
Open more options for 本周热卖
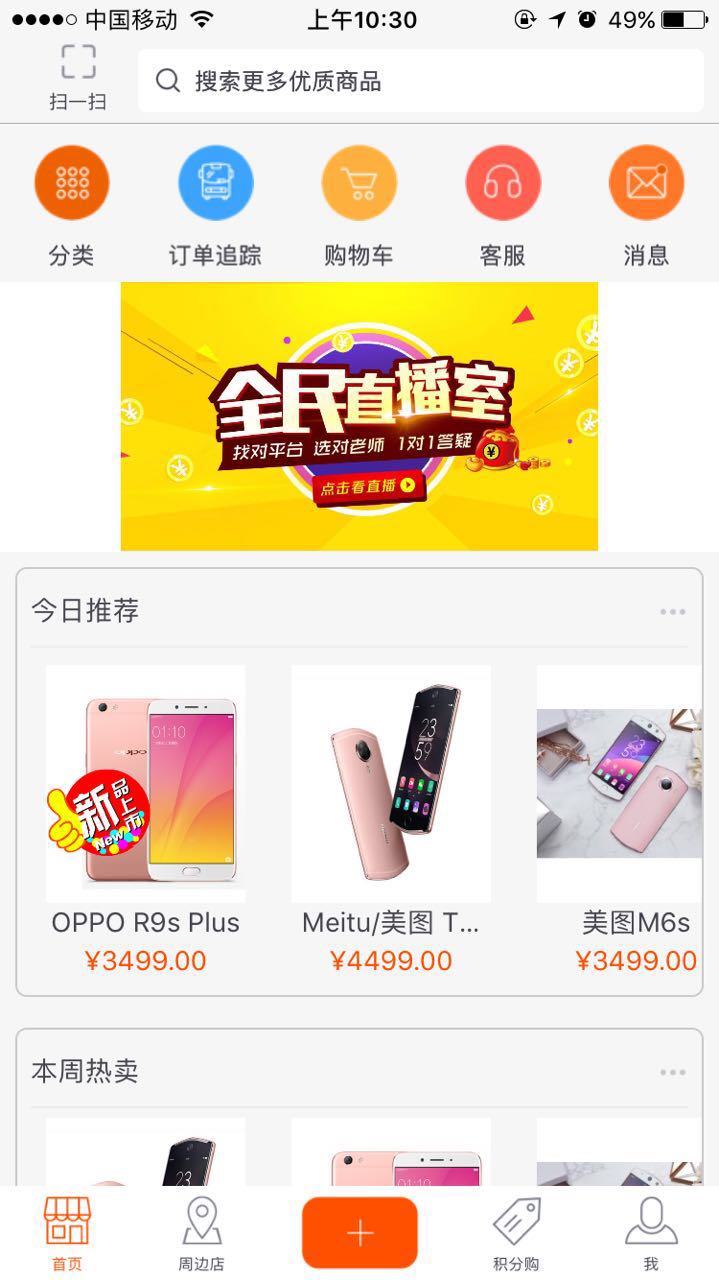pyautogui.click(x=672, y=1073)
